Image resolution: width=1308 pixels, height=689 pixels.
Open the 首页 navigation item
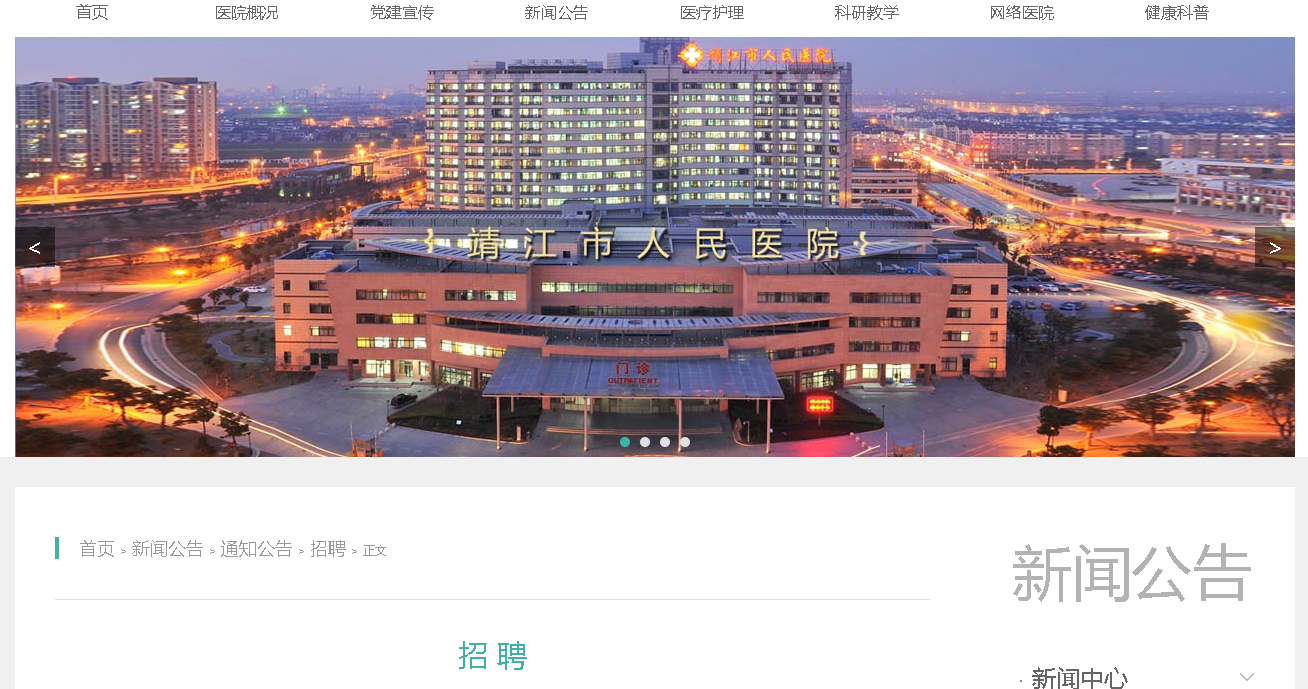click(92, 13)
